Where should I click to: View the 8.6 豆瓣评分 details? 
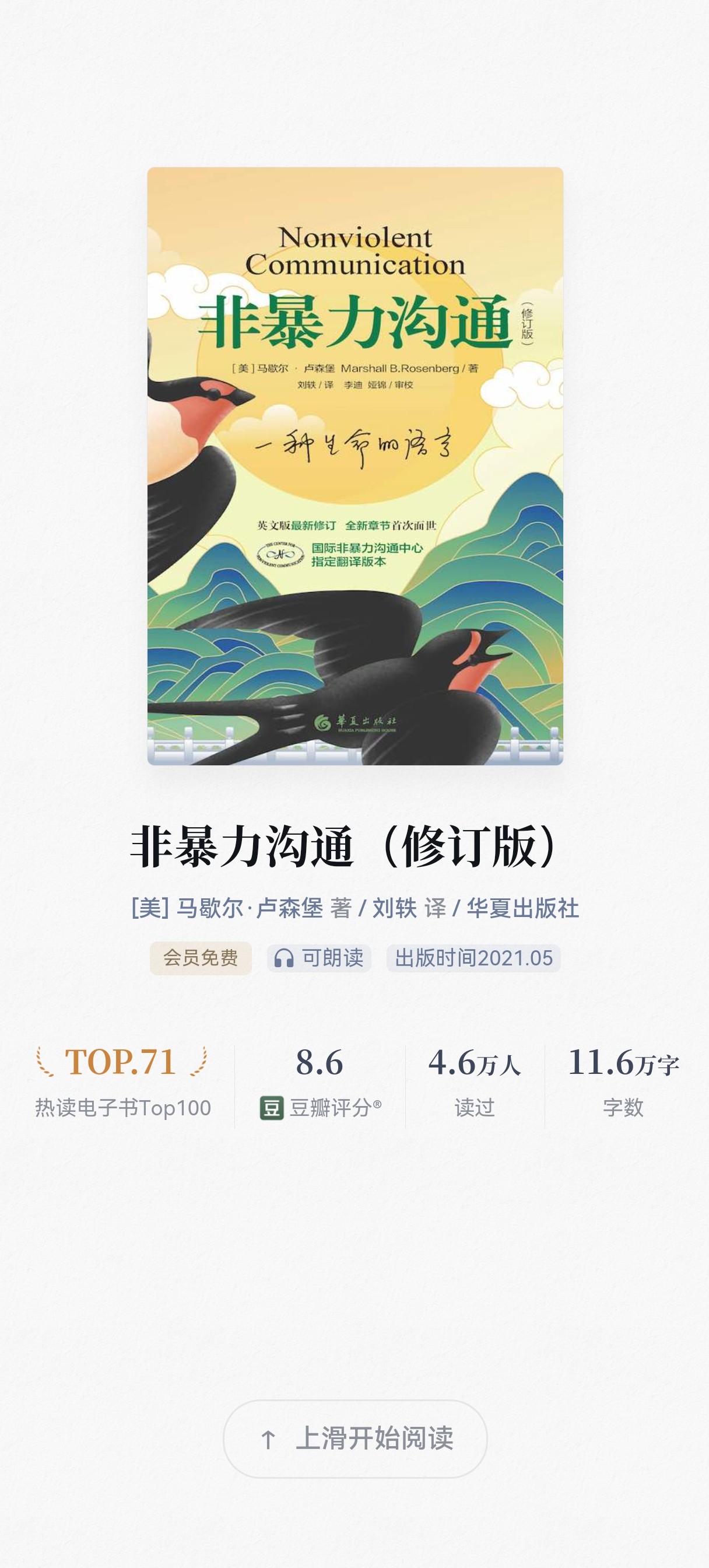coord(320,1083)
